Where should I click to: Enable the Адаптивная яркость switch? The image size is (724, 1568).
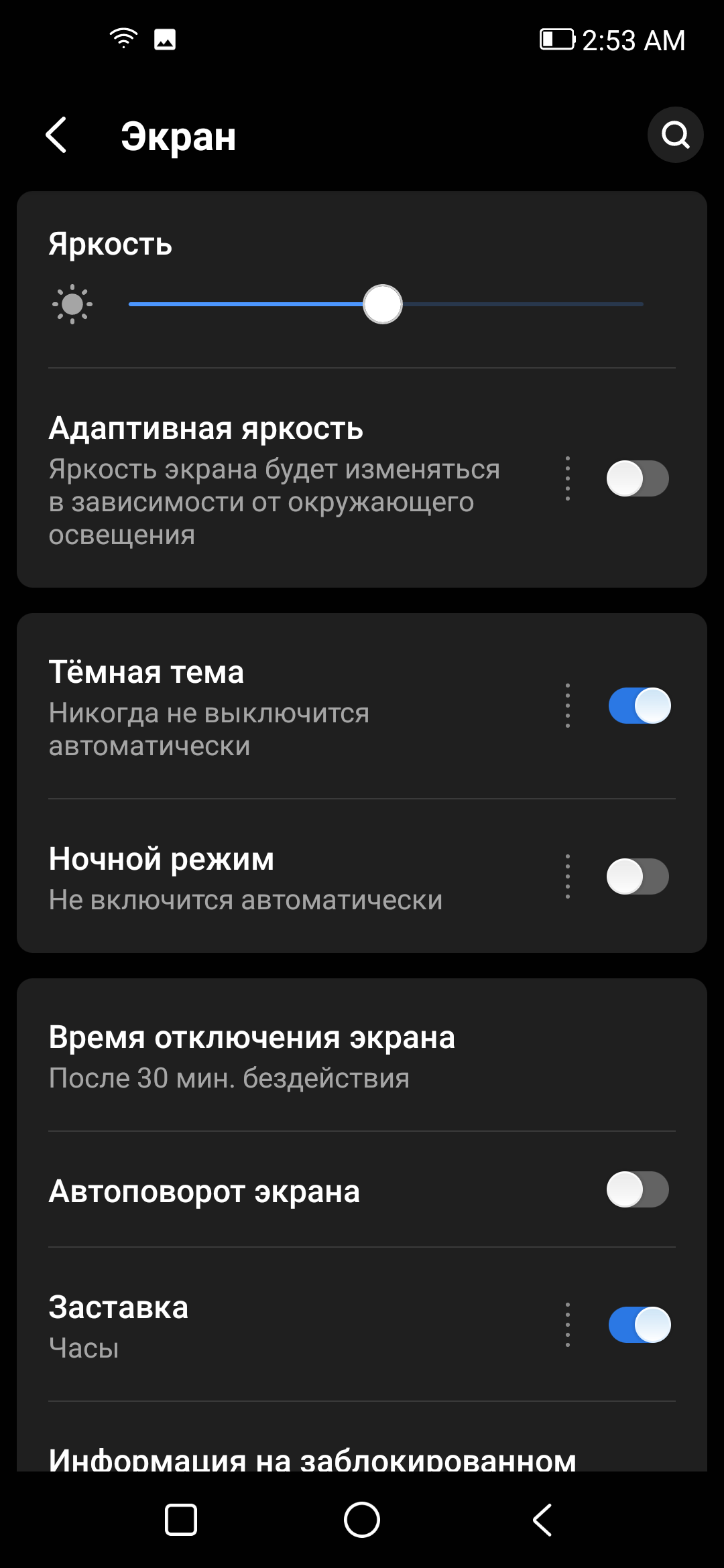coord(638,478)
